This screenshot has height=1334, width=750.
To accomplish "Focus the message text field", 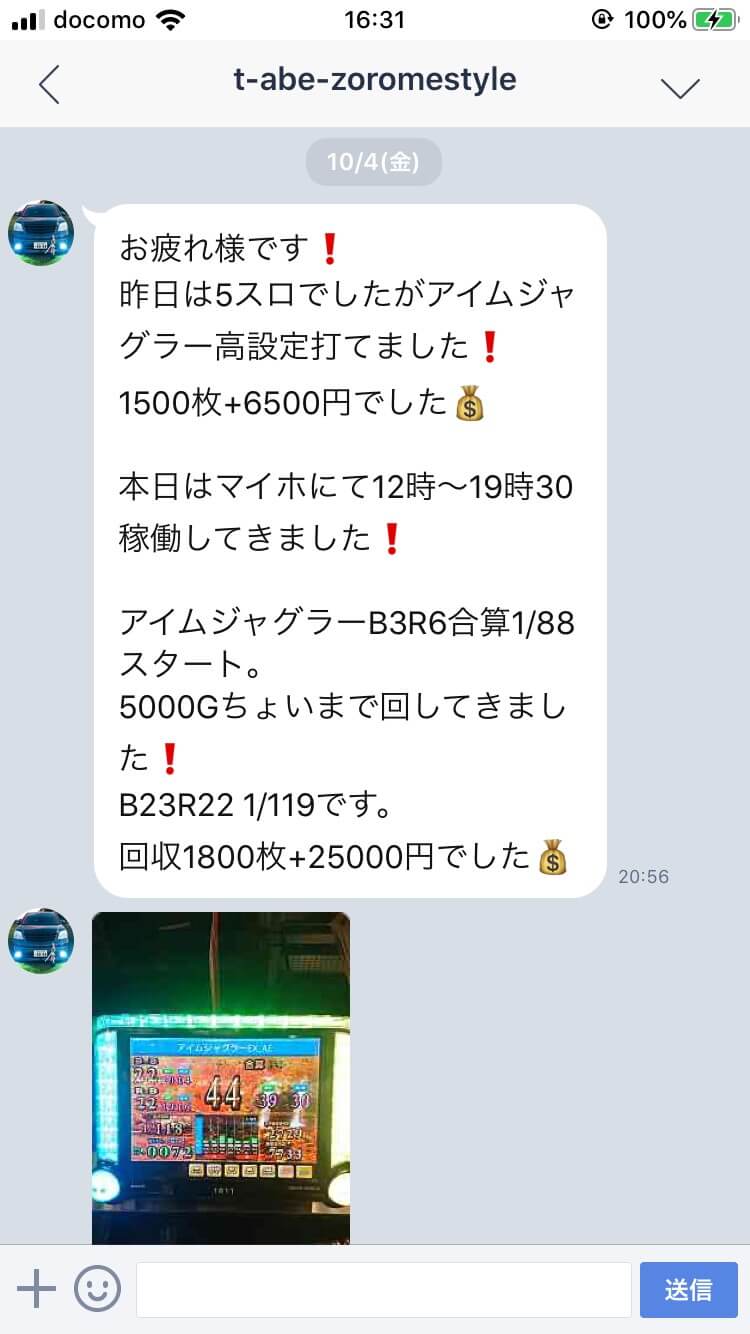I will (383, 1289).
